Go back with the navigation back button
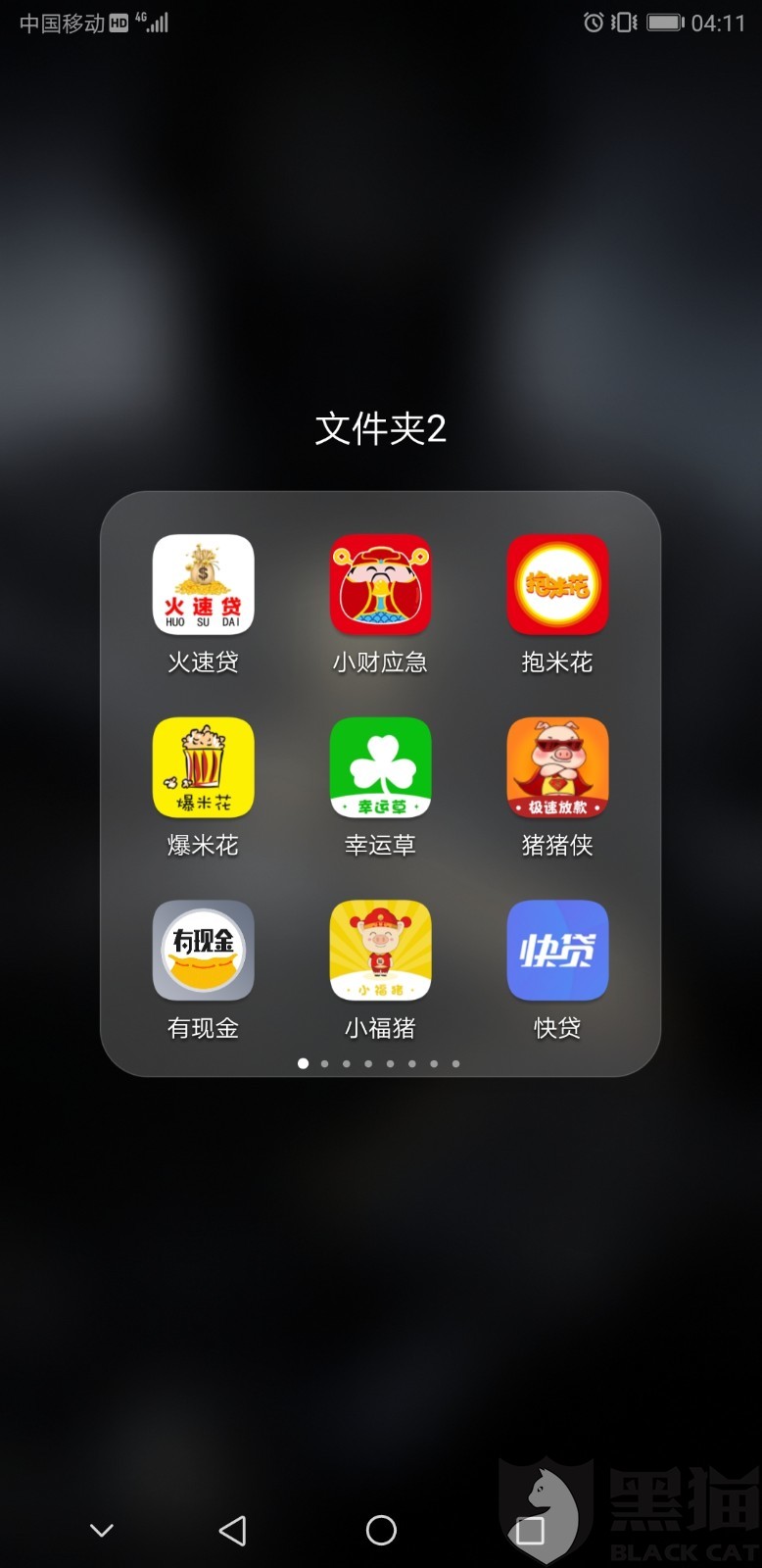The height and width of the screenshot is (1568, 762). click(233, 1530)
